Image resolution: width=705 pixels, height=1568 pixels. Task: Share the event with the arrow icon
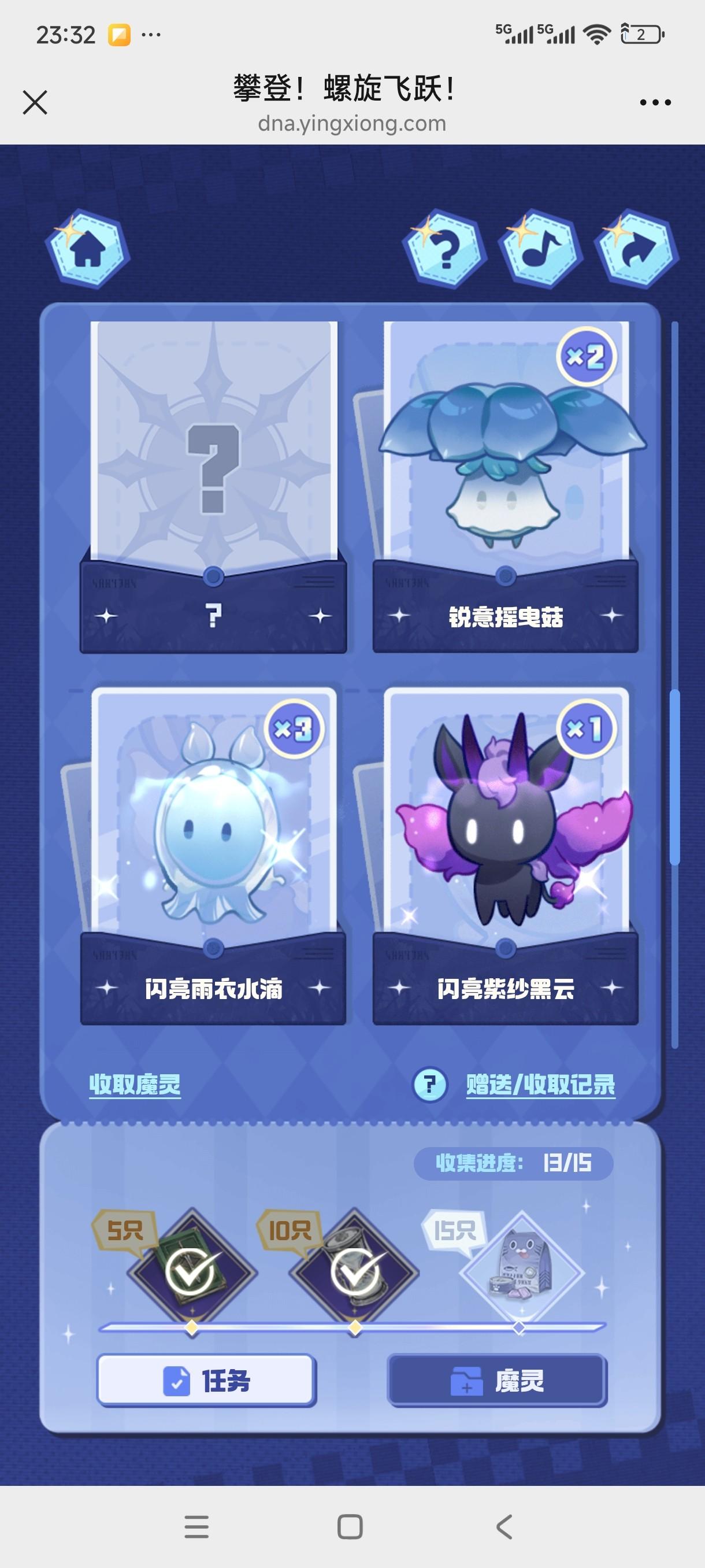(x=636, y=249)
